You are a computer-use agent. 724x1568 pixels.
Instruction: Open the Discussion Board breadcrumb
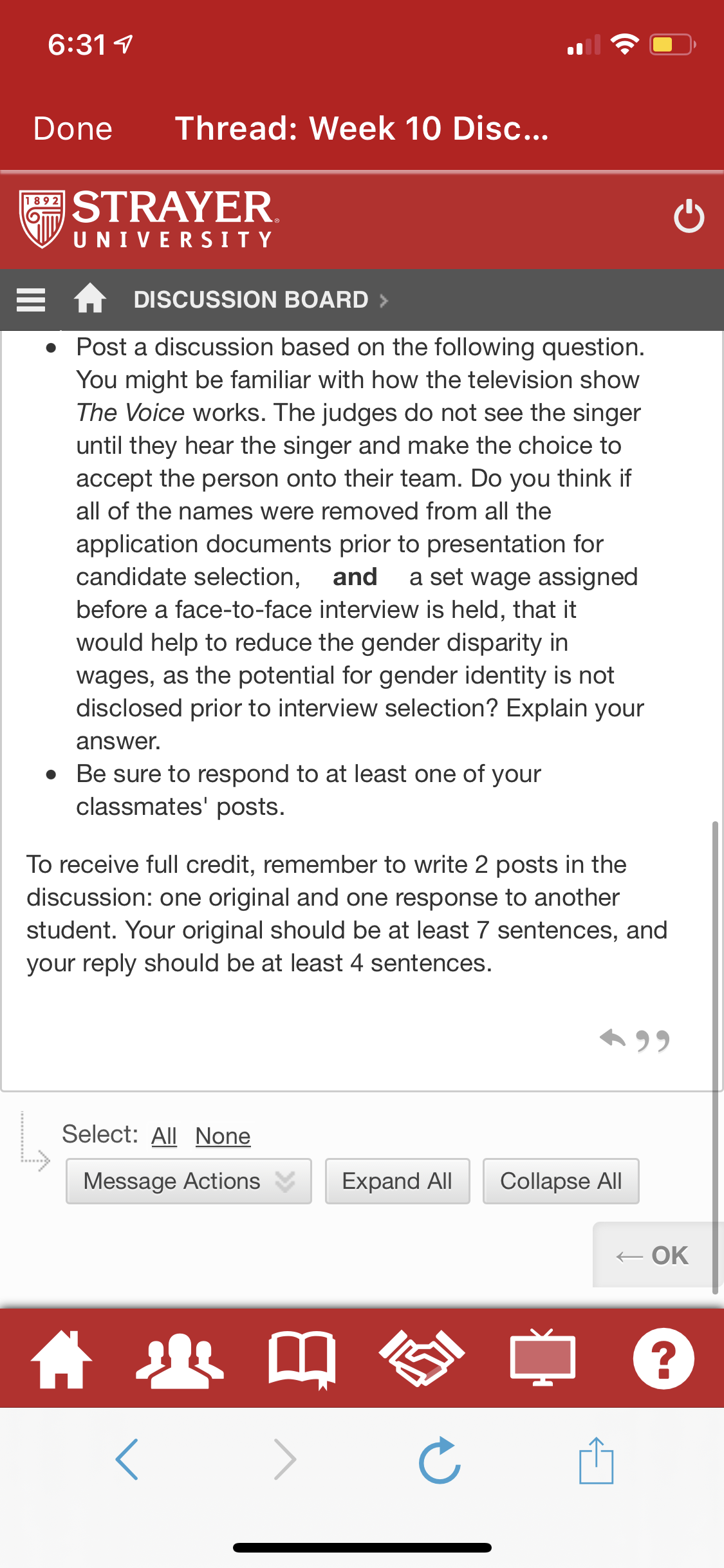point(251,300)
